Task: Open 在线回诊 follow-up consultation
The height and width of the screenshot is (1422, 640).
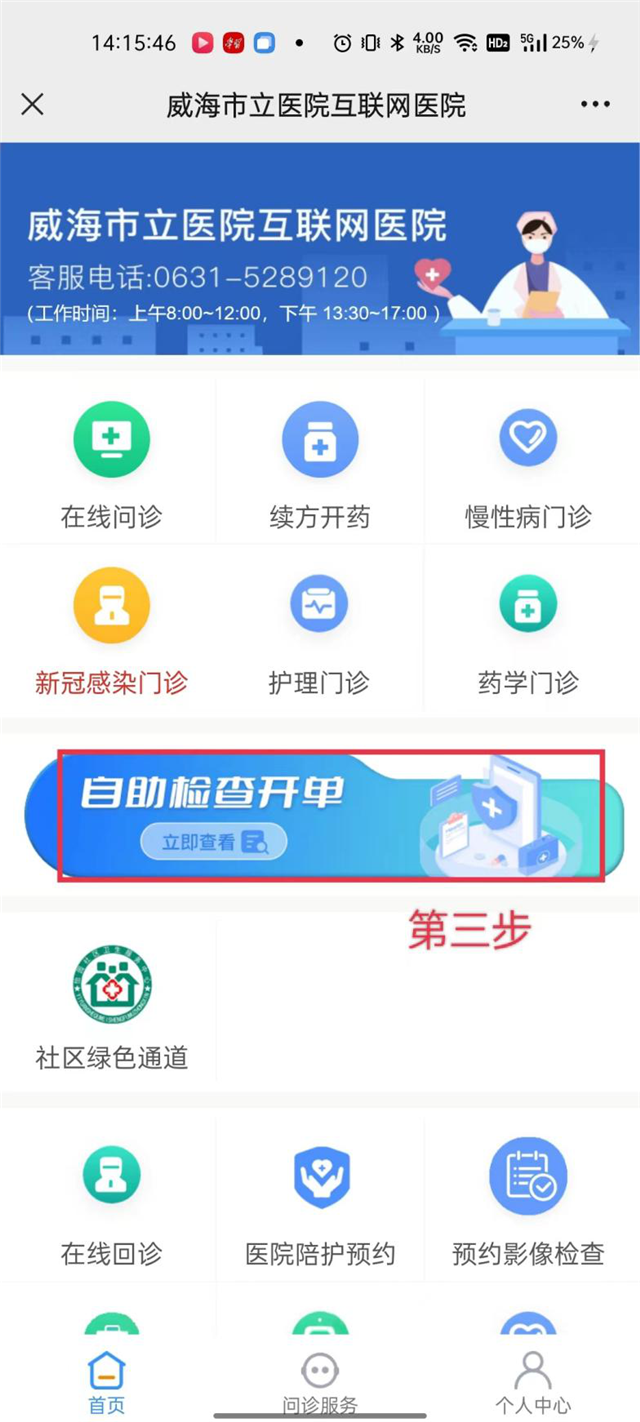Action: (111, 1202)
